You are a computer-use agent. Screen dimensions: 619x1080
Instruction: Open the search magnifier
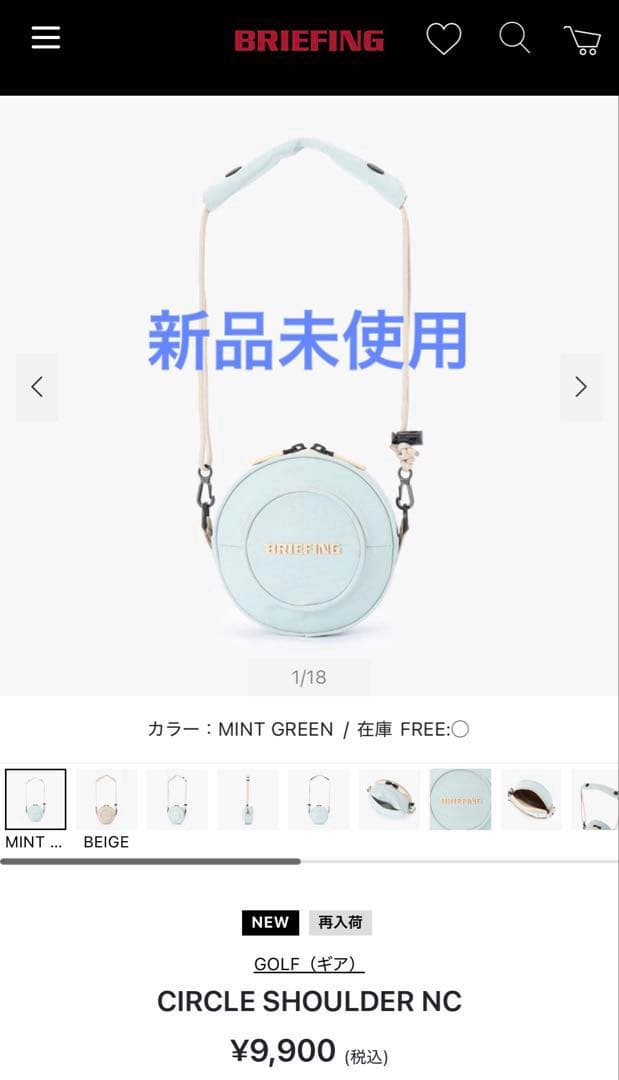514,37
